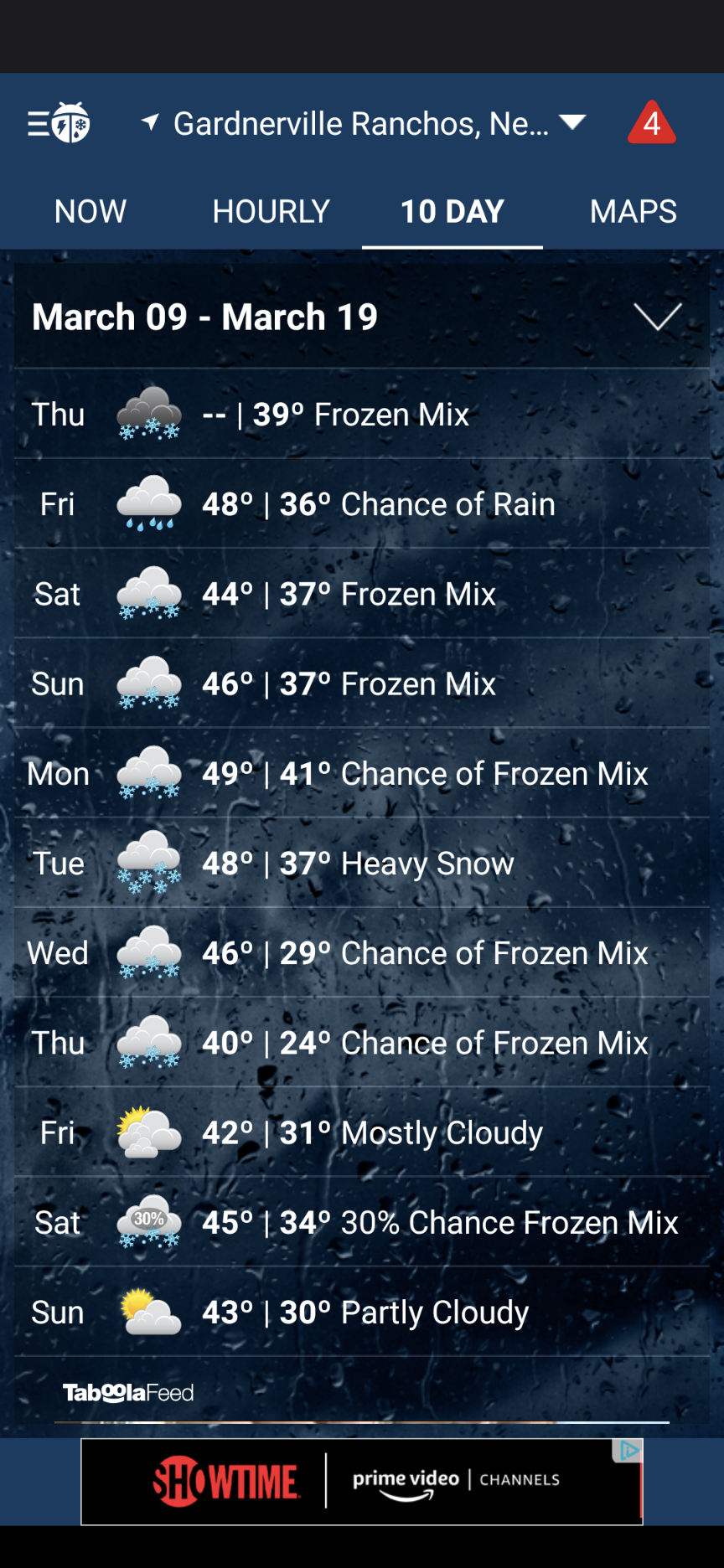Open Thursday's 40° Chance of Frozen Mix
The height and width of the screenshot is (1568, 724).
(362, 1043)
